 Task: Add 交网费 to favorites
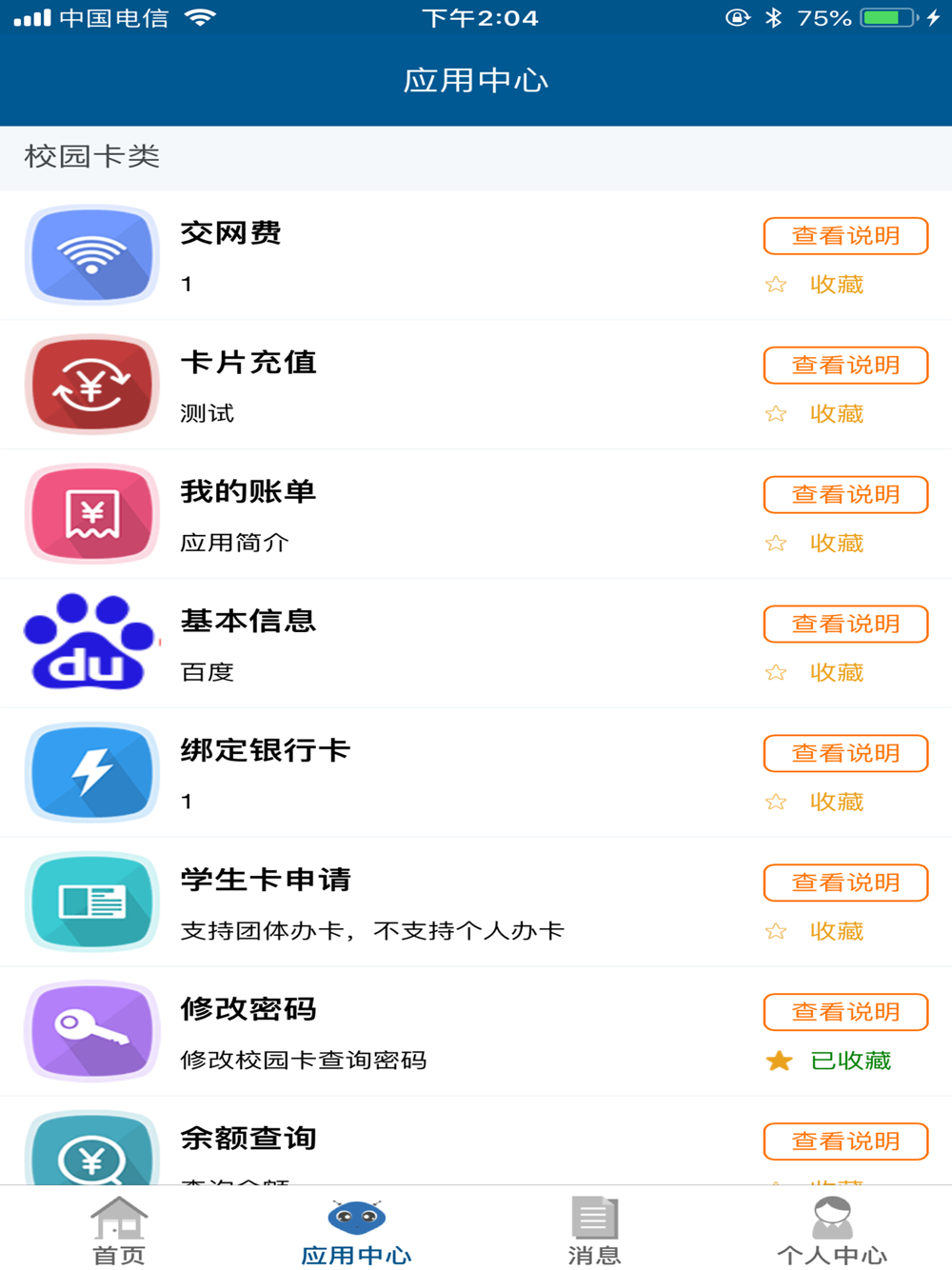(817, 285)
